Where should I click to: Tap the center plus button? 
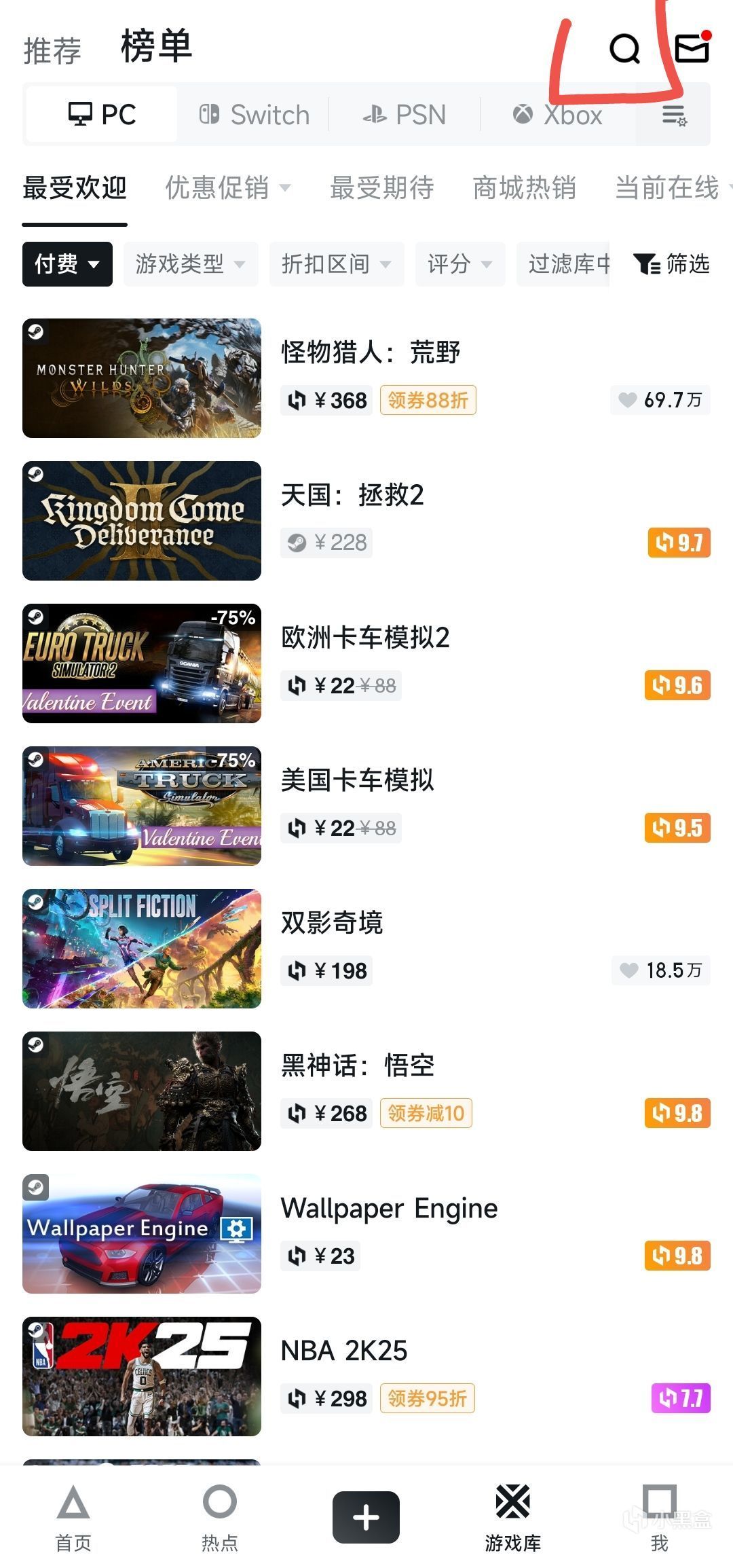366,1517
